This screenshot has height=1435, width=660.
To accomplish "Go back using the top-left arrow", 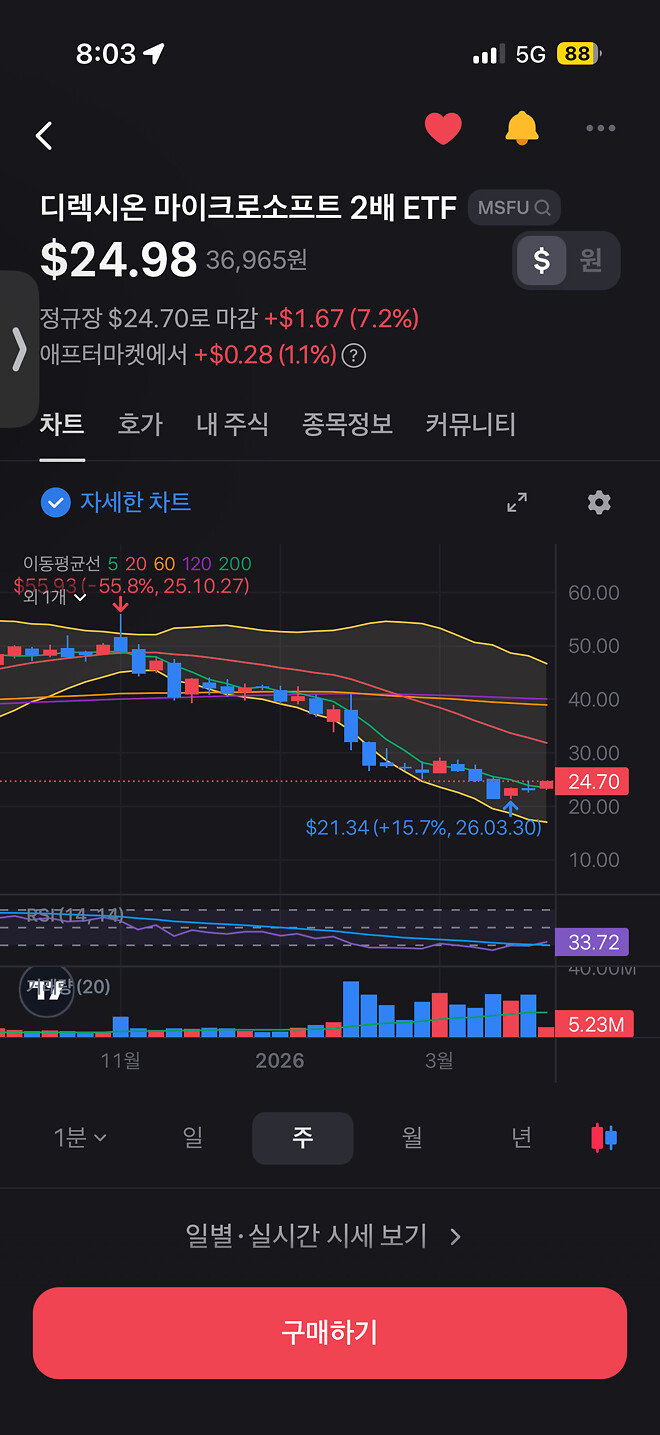I will click(x=44, y=136).
